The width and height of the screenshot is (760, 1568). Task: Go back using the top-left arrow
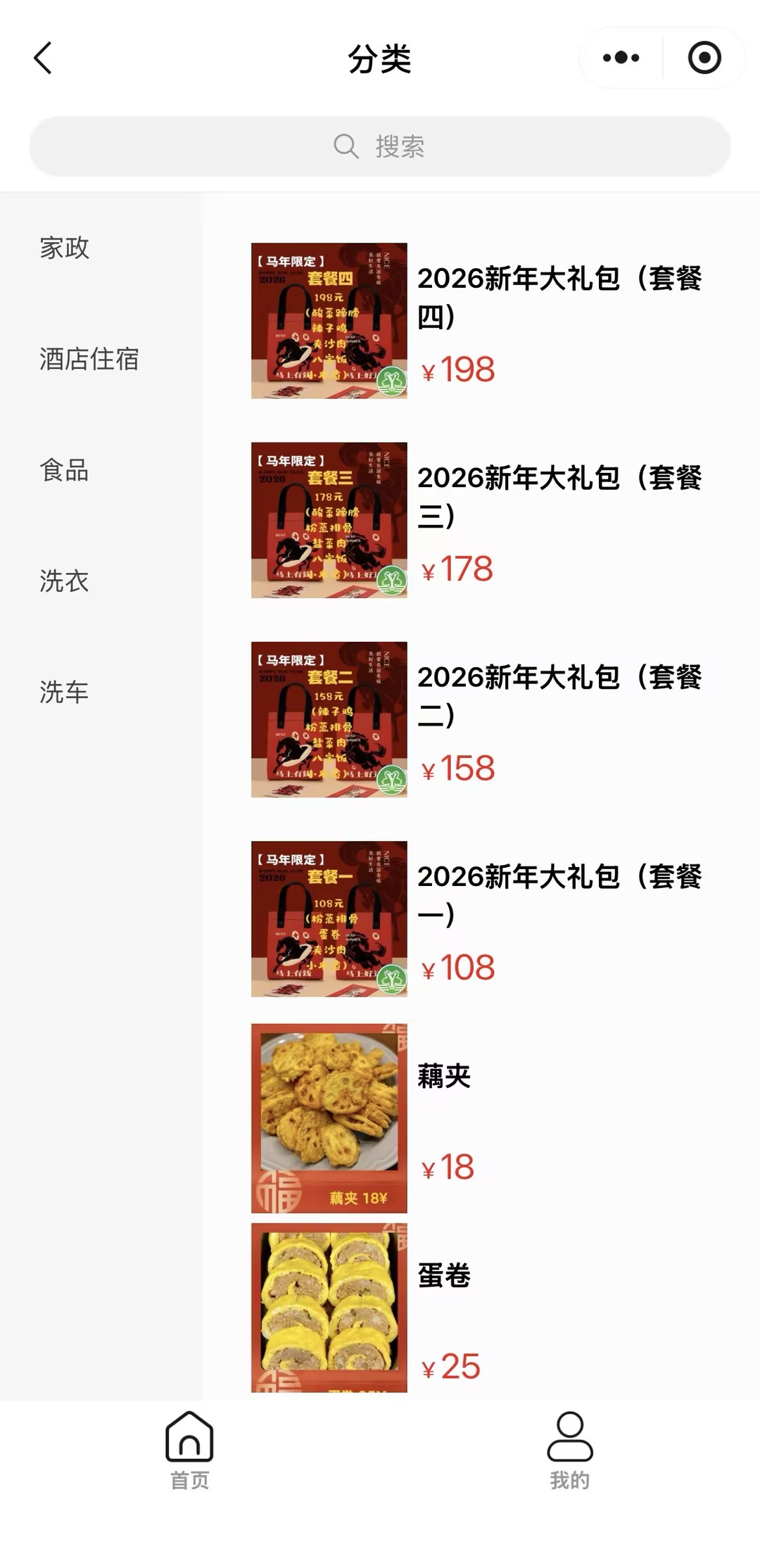pos(44,58)
